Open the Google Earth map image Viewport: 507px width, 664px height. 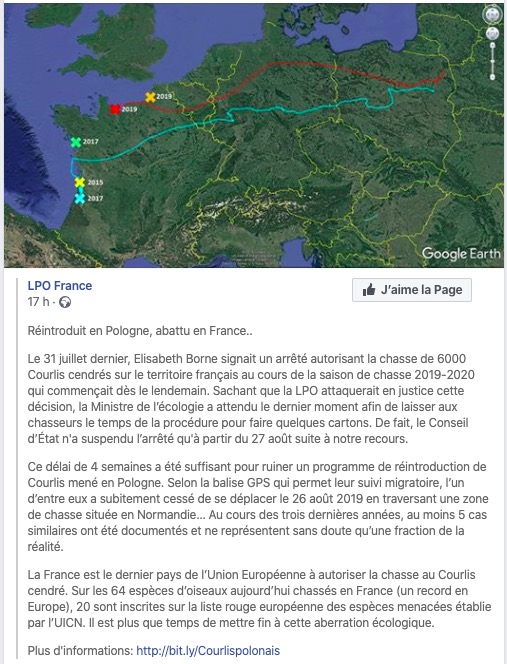tap(254, 136)
